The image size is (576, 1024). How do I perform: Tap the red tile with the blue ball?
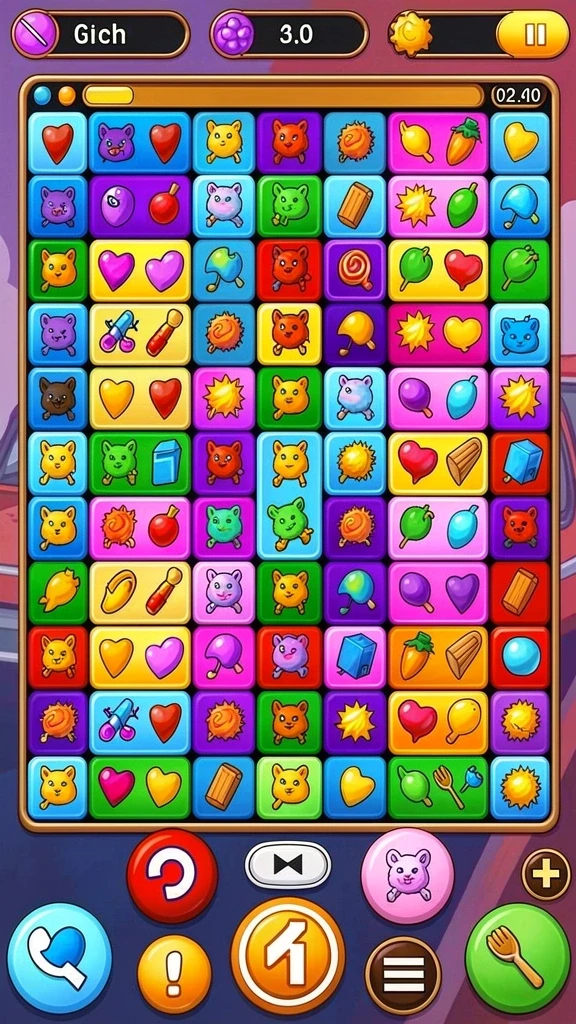pyautogui.click(x=520, y=657)
